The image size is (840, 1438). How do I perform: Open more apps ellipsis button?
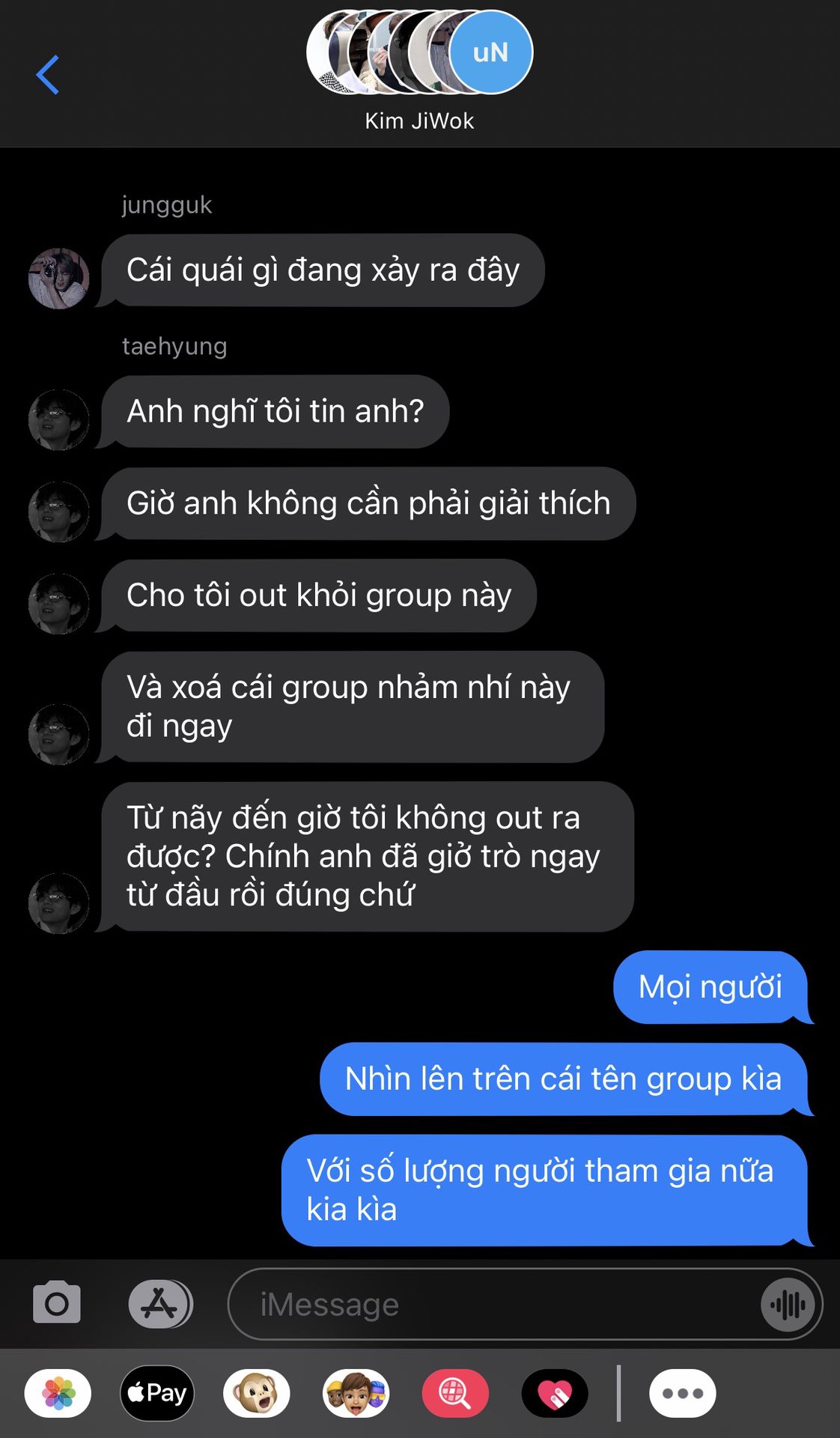tap(683, 1393)
